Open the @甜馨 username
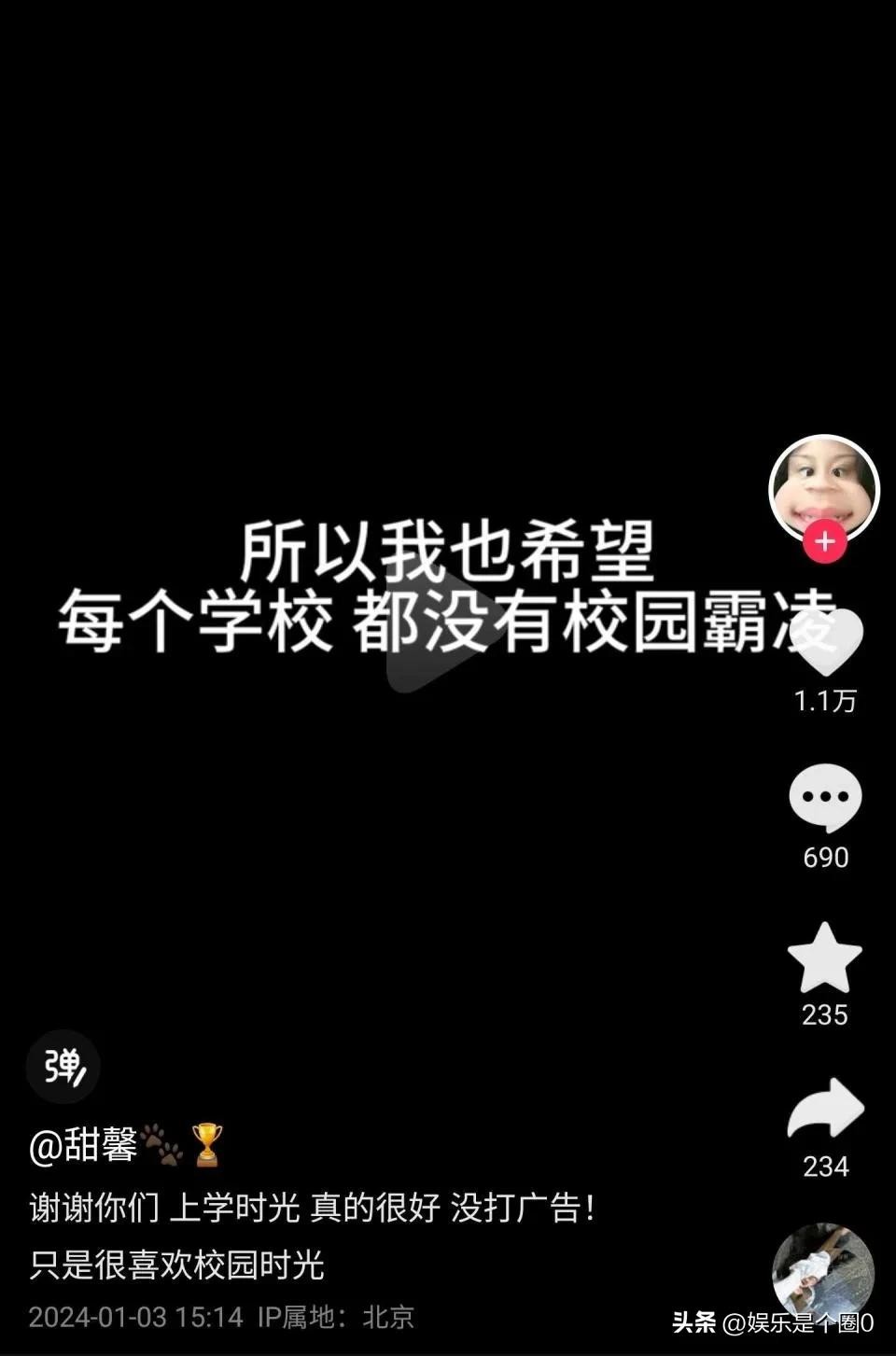 coord(84,1145)
